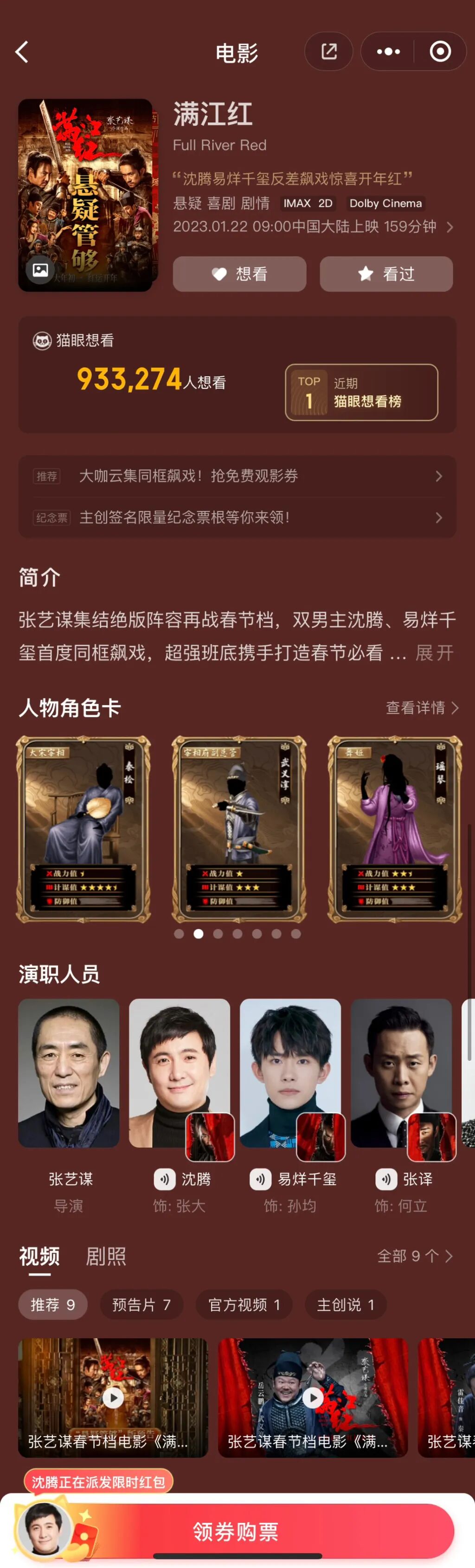475x1568 pixels.
Task: Switch to the 剧照 tab
Action: pos(106,1256)
